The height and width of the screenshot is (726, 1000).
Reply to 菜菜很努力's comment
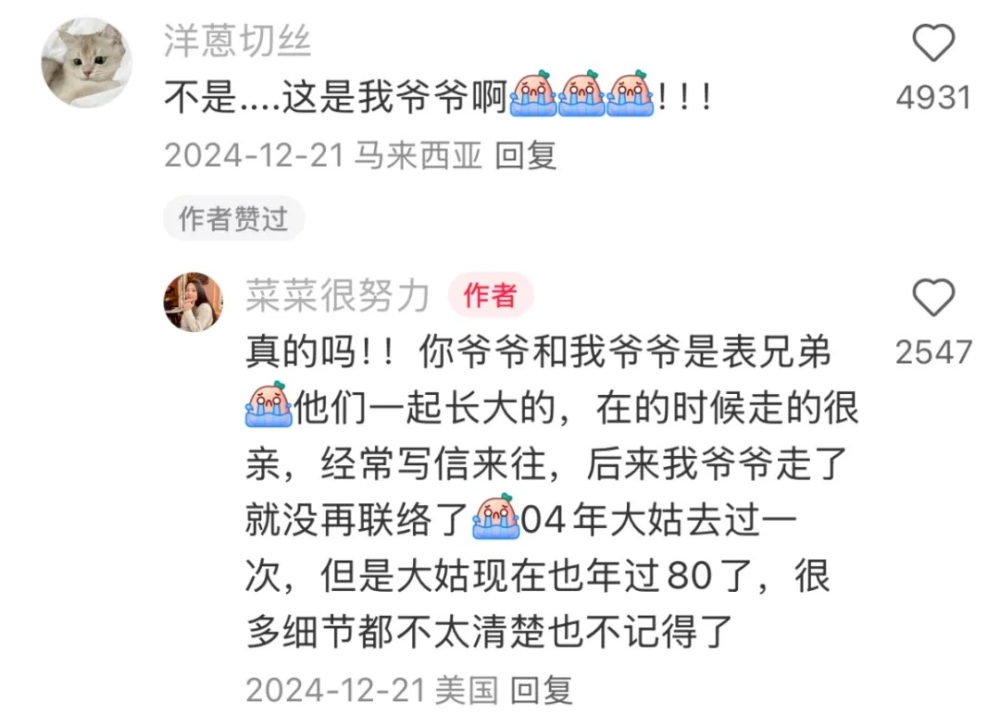pos(541,689)
